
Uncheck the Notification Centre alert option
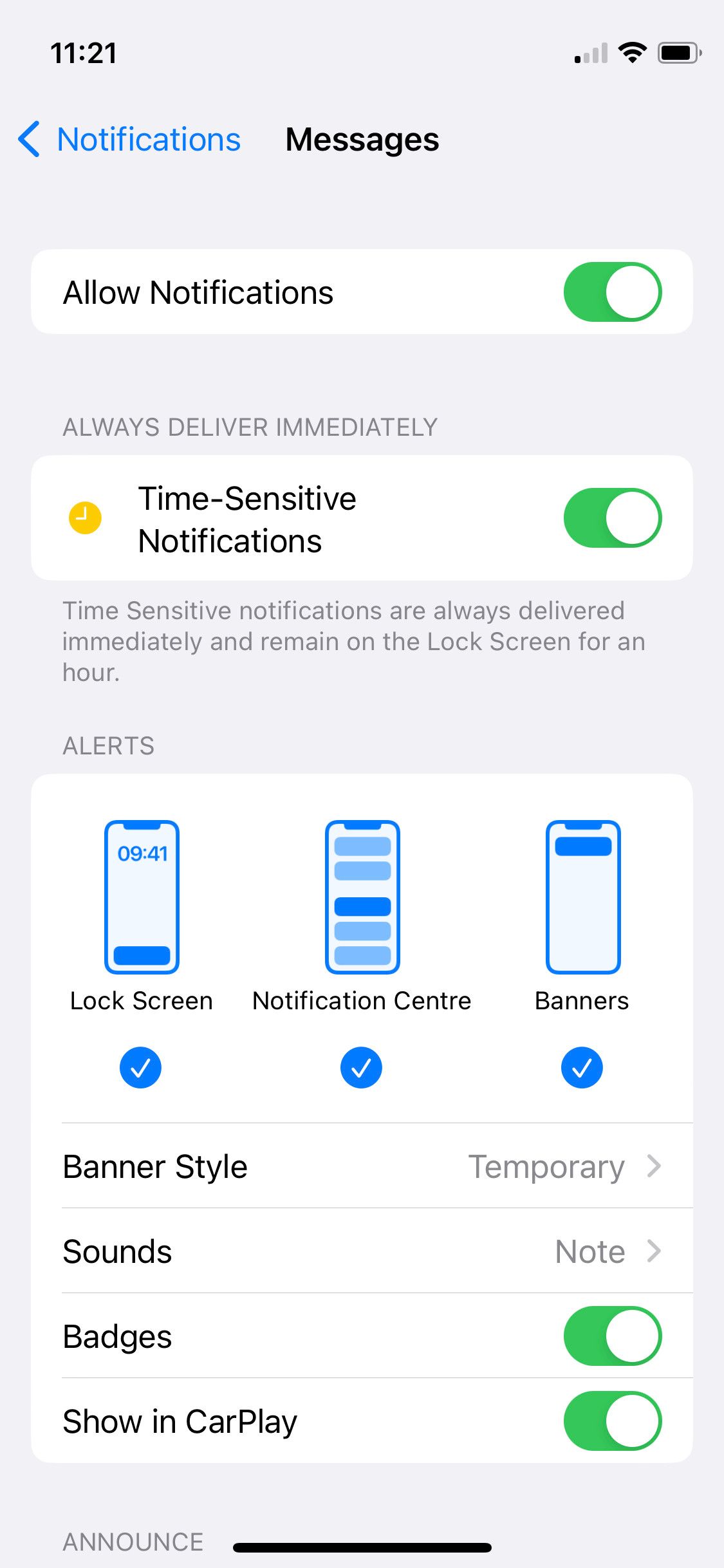click(x=361, y=1068)
